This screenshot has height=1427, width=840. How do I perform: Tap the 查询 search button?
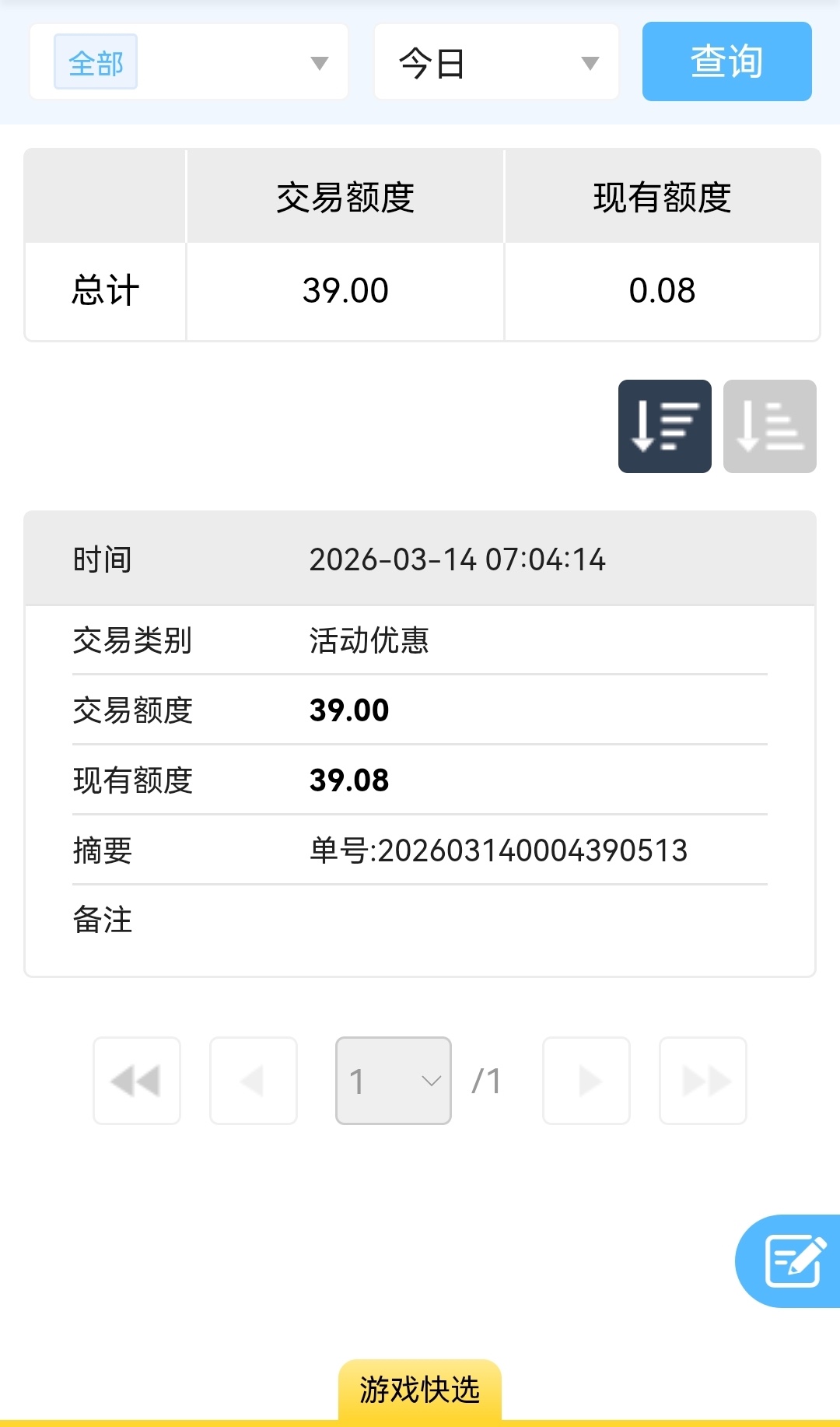726,61
